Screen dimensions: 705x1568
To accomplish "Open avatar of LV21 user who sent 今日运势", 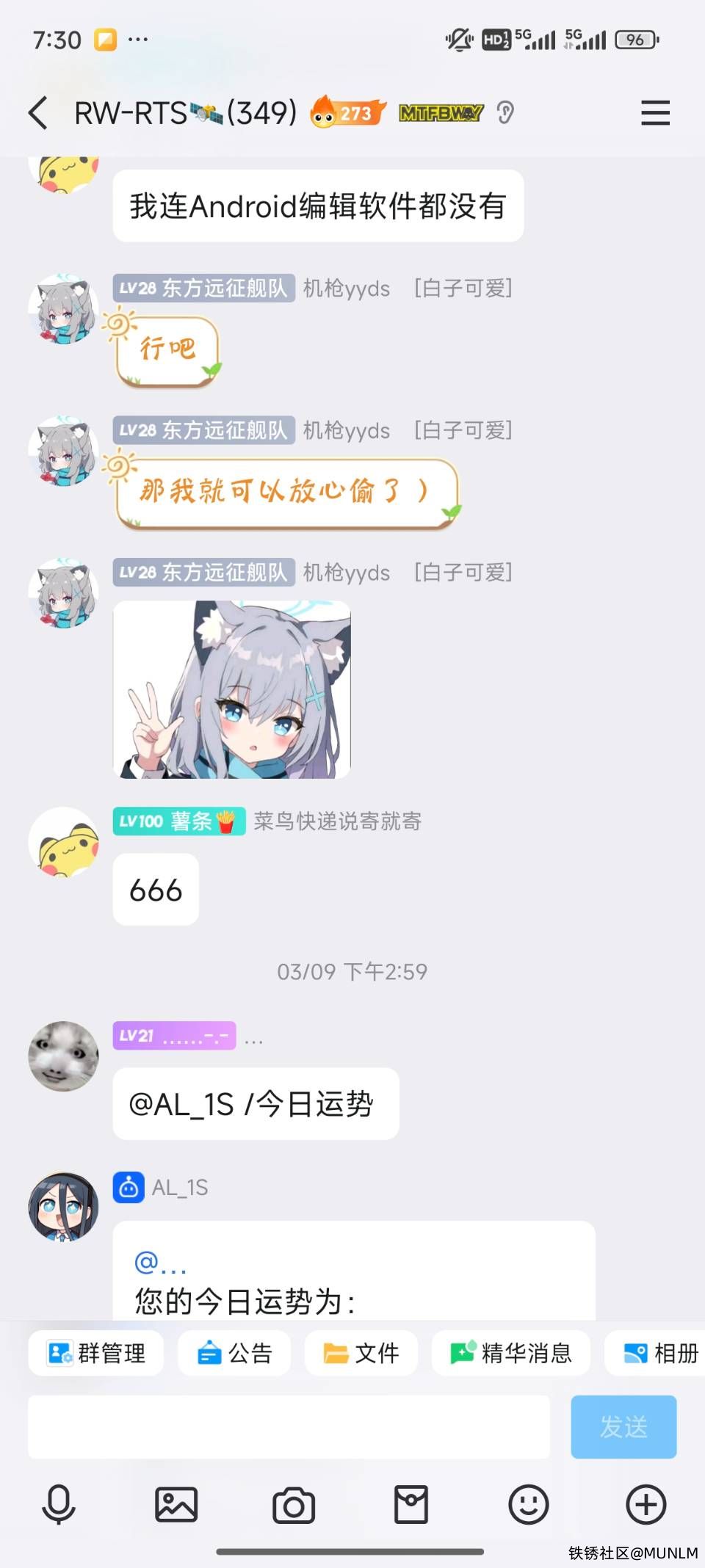I will click(63, 1056).
